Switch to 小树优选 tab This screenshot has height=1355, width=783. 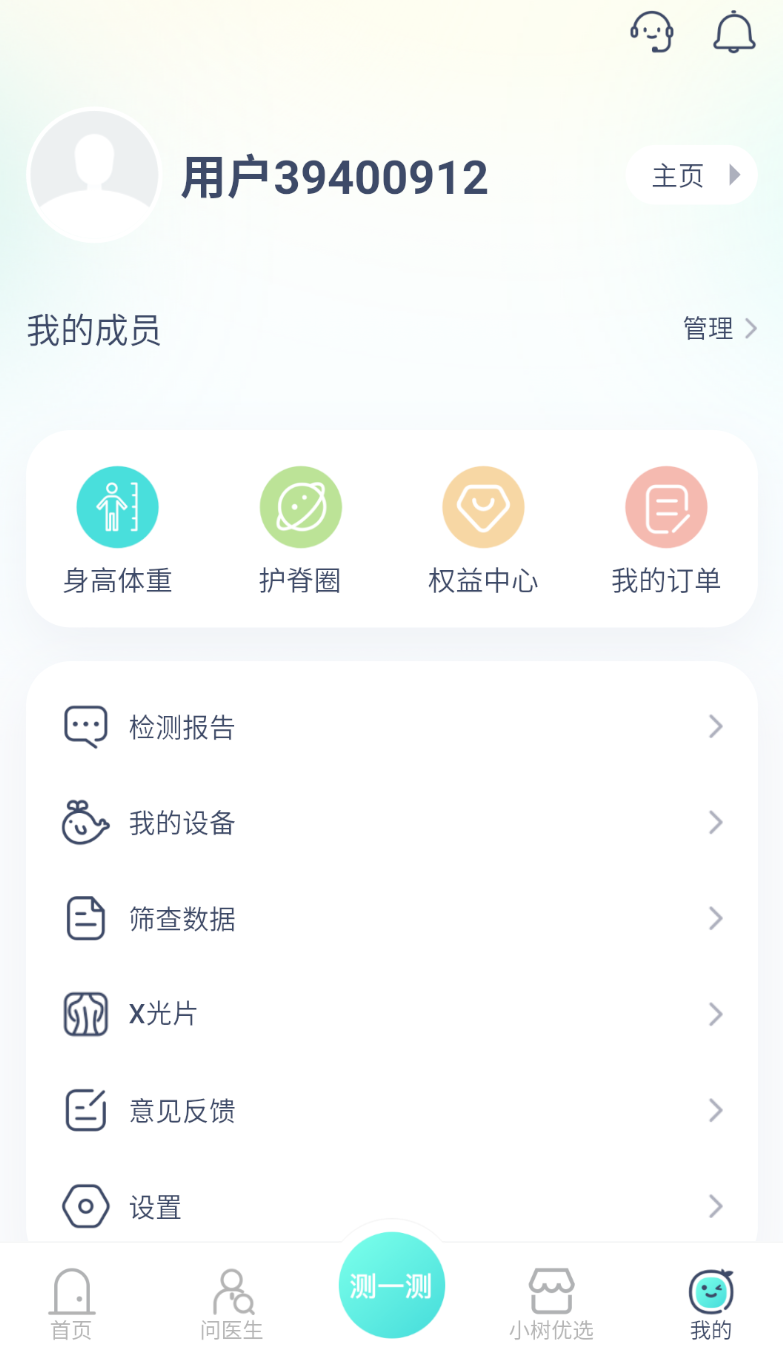[x=551, y=1303]
